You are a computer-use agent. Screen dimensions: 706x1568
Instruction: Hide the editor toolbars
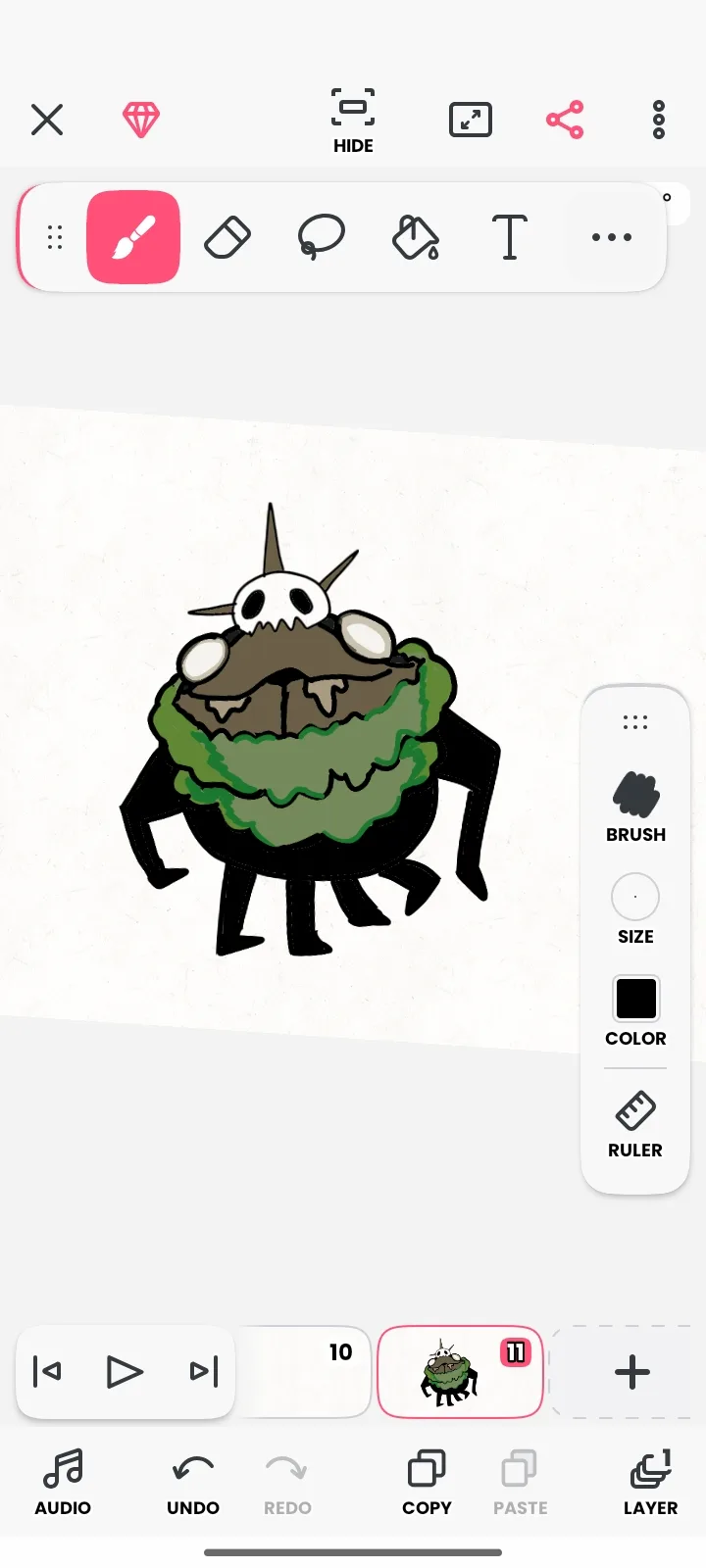pos(353,121)
